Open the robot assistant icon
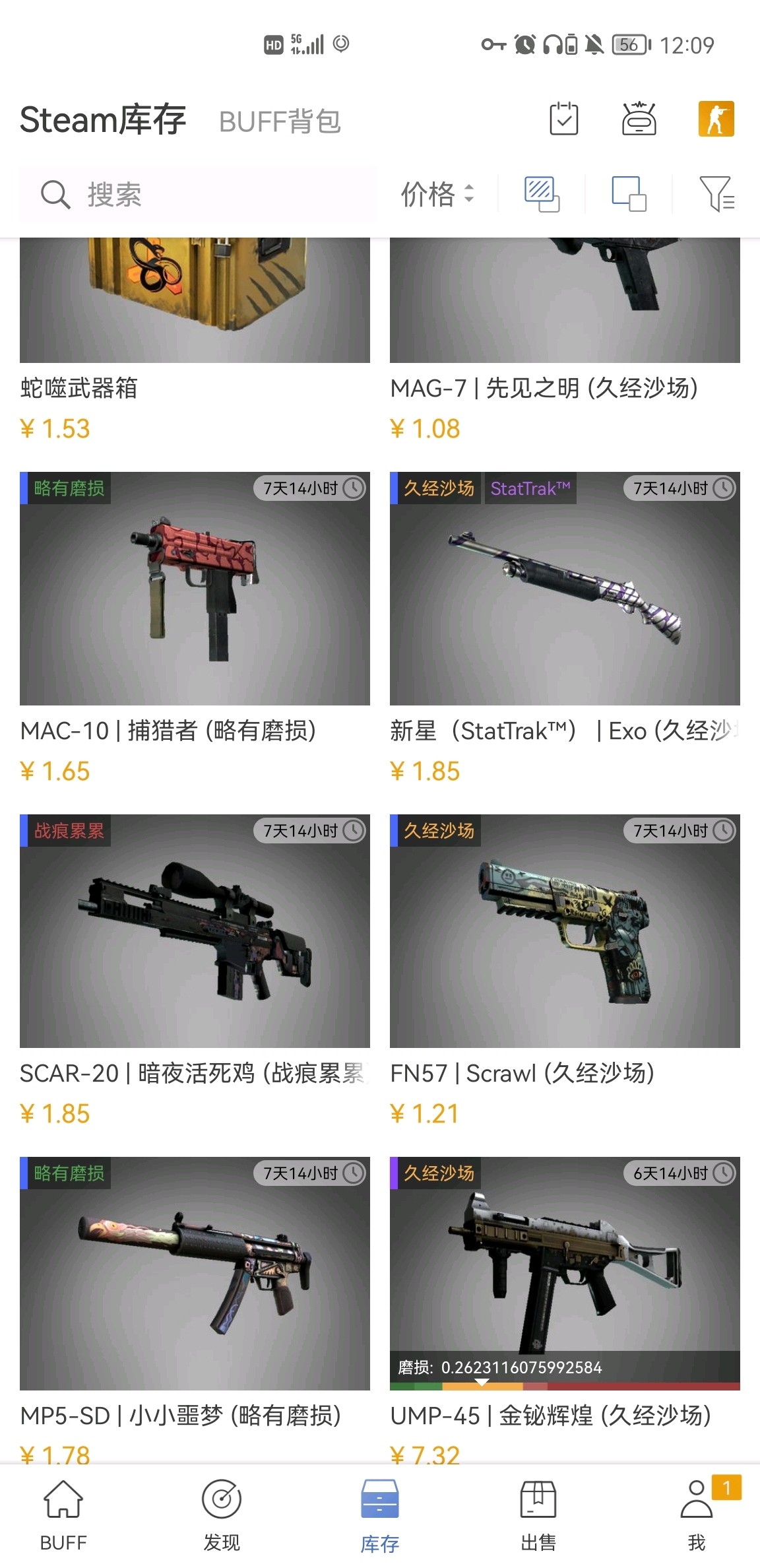 click(639, 119)
